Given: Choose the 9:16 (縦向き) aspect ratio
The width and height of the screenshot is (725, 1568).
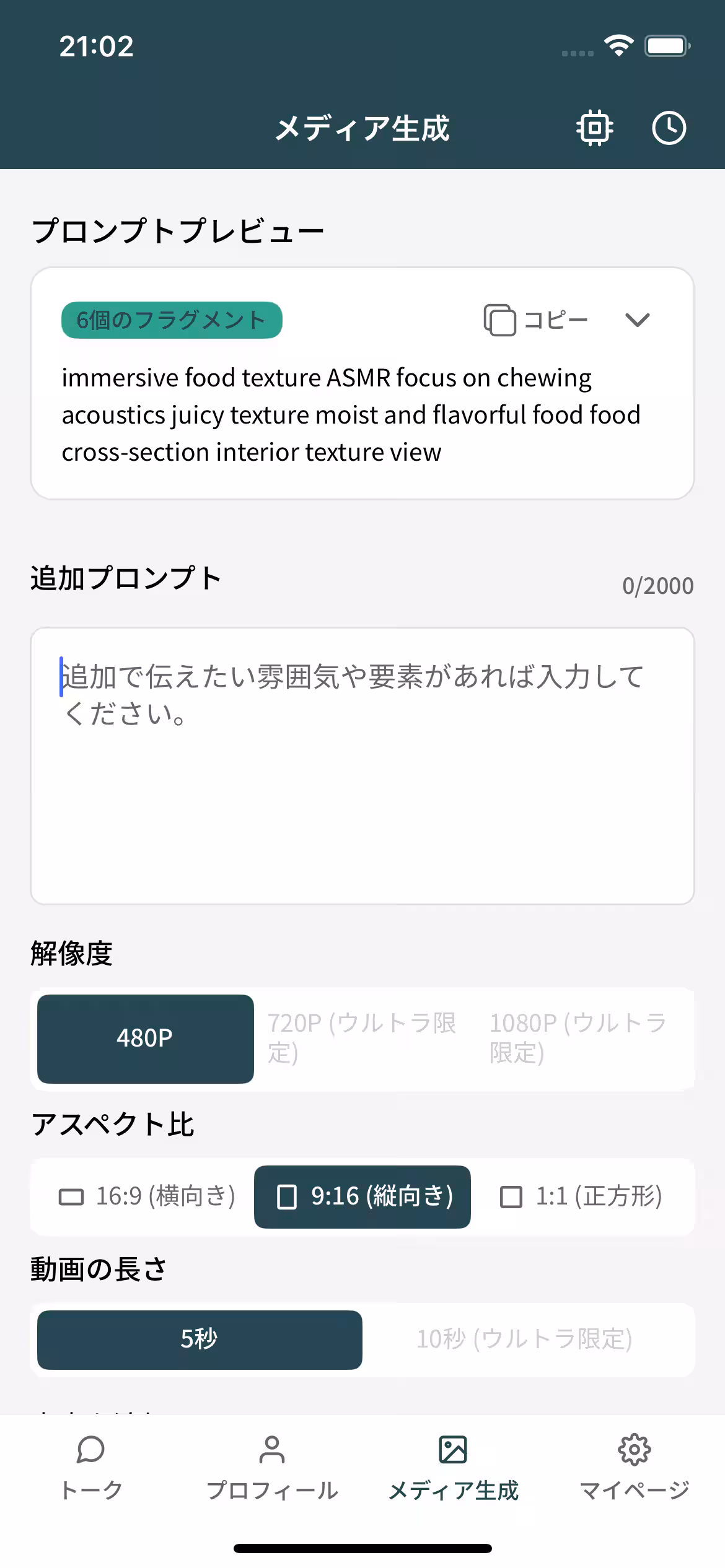Looking at the screenshot, I should click(362, 1196).
